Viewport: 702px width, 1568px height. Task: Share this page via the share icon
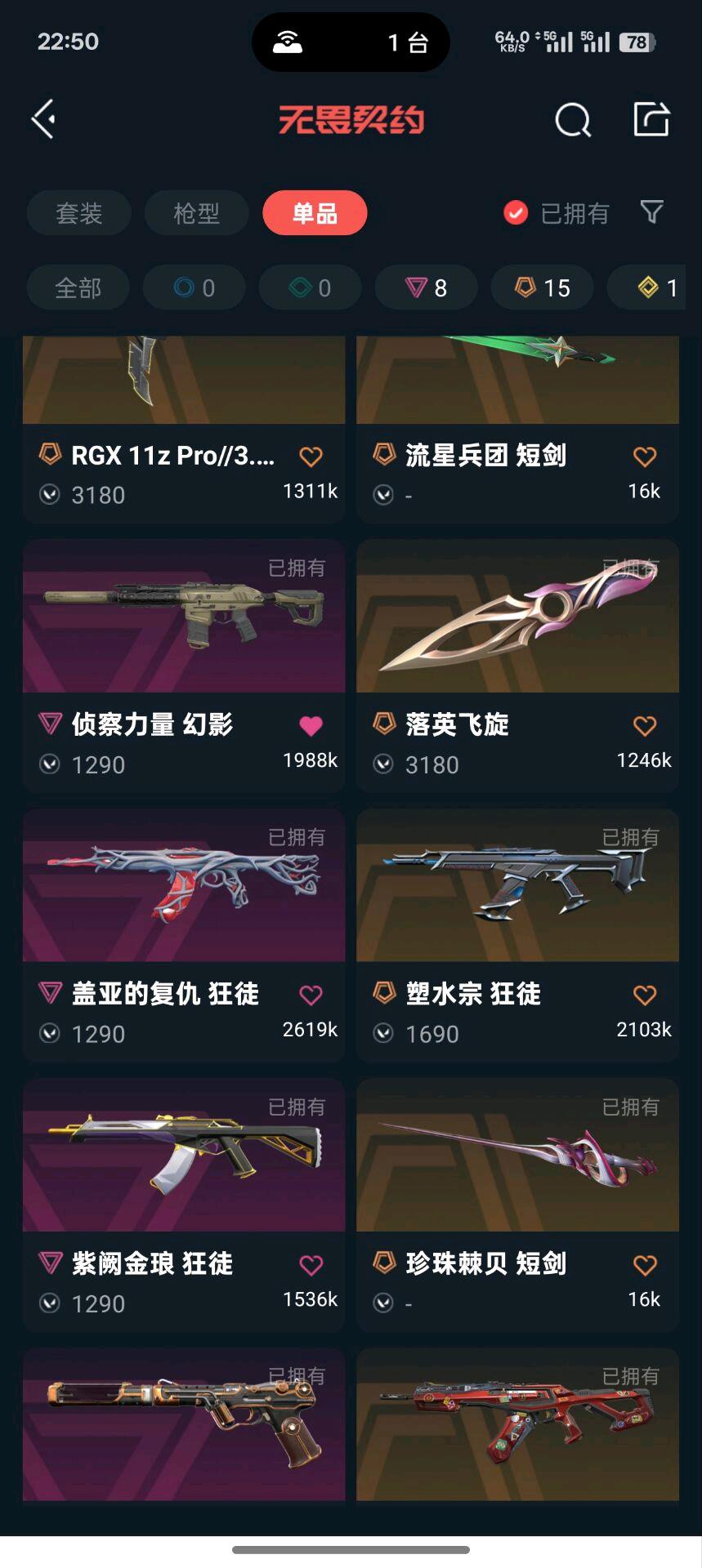pos(651,119)
